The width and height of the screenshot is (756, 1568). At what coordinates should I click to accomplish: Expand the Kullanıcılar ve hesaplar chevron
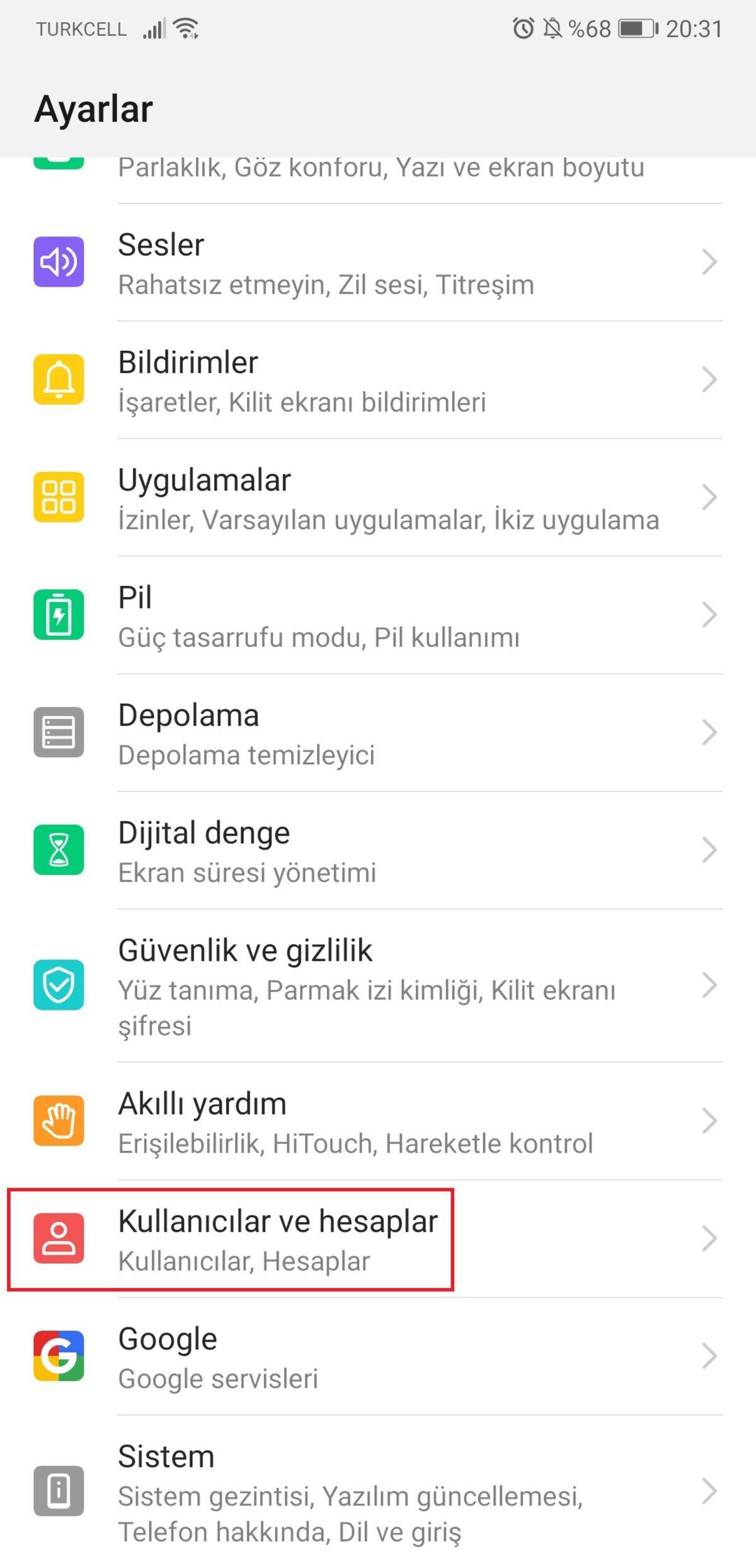(711, 1238)
